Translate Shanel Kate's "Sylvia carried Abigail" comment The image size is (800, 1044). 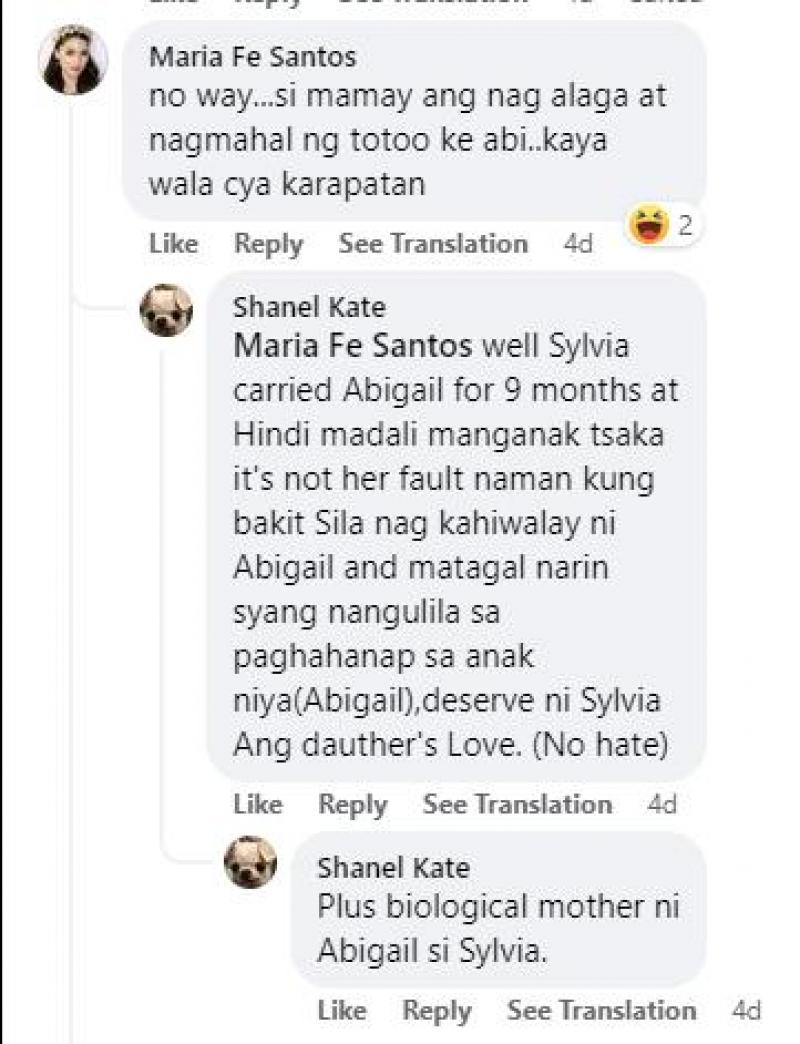point(516,804)
